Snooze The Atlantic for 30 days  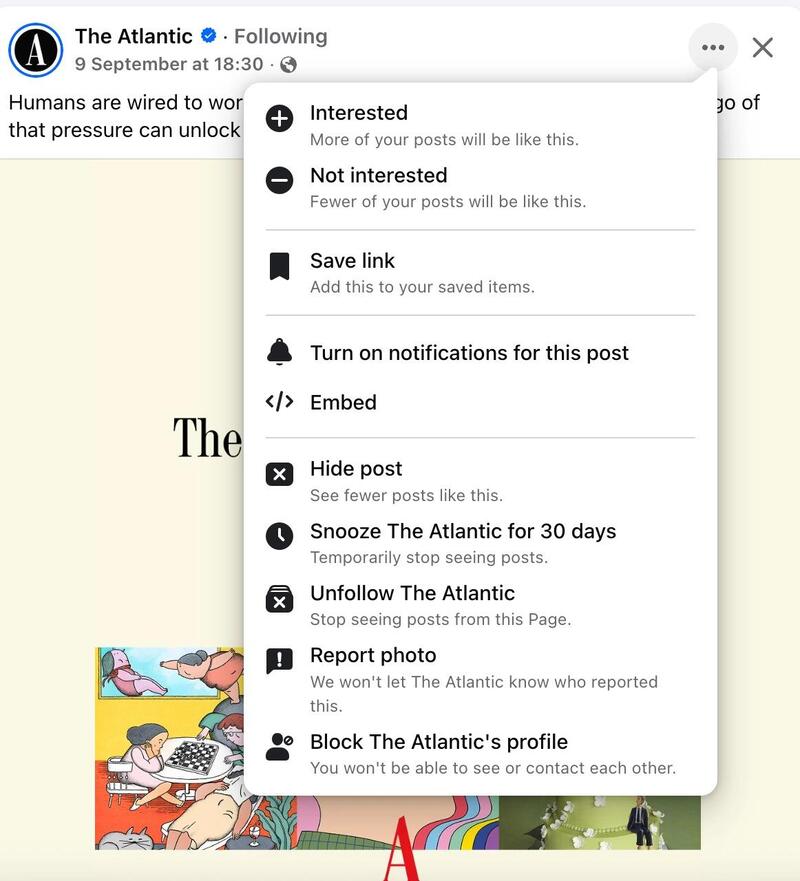click(462, 531)
